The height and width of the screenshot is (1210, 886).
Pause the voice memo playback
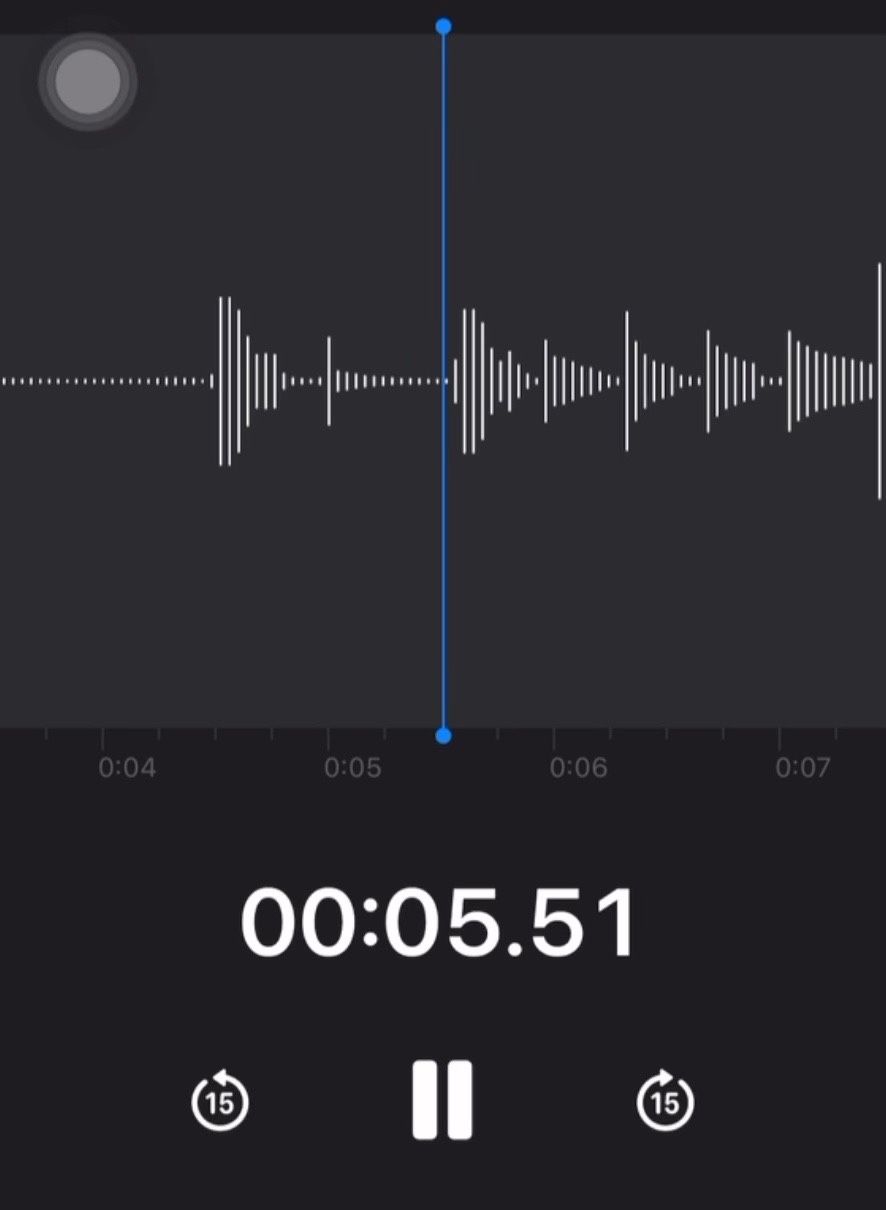tap(442, 1100)
